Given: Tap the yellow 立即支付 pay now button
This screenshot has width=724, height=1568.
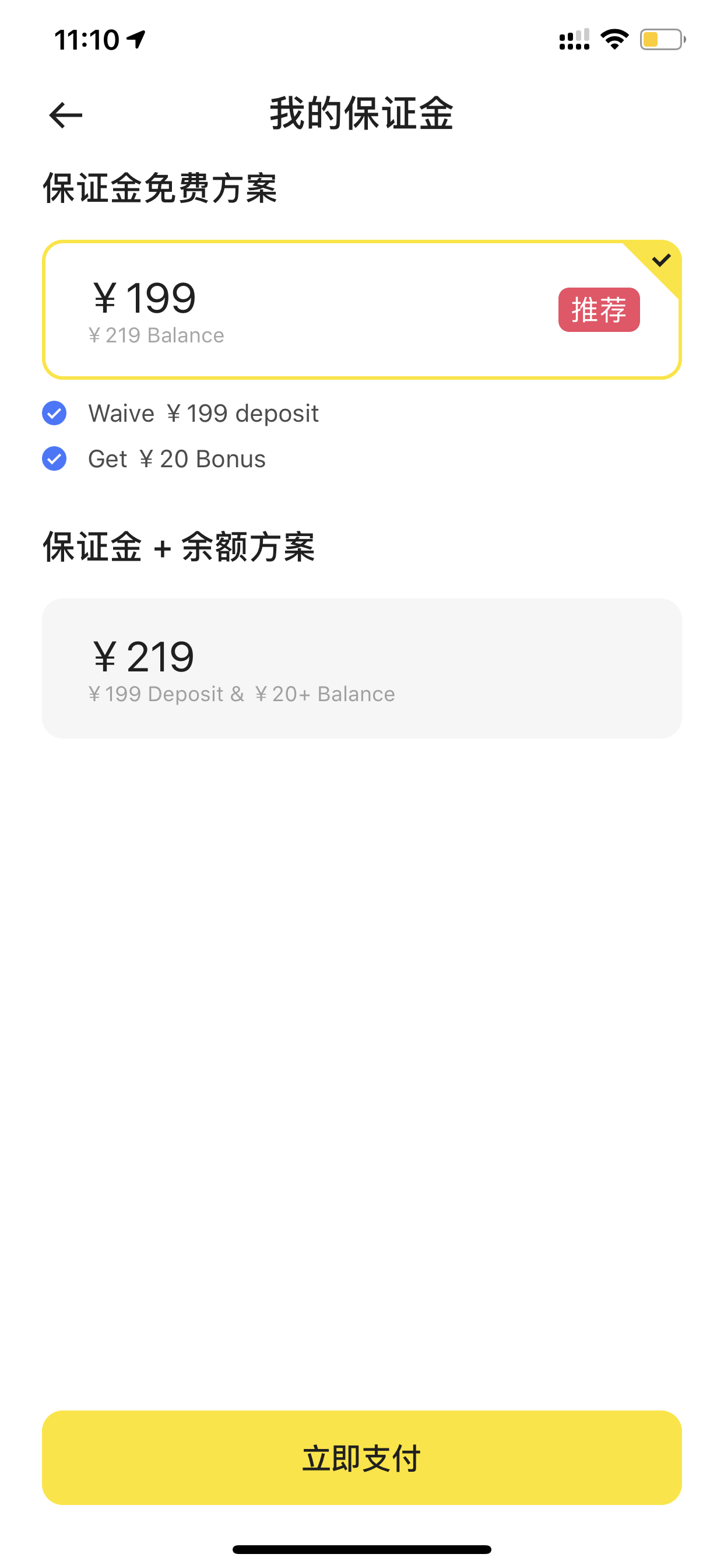Looking at the screenshot, I should pyautogui.click(x=362, y=1458).
